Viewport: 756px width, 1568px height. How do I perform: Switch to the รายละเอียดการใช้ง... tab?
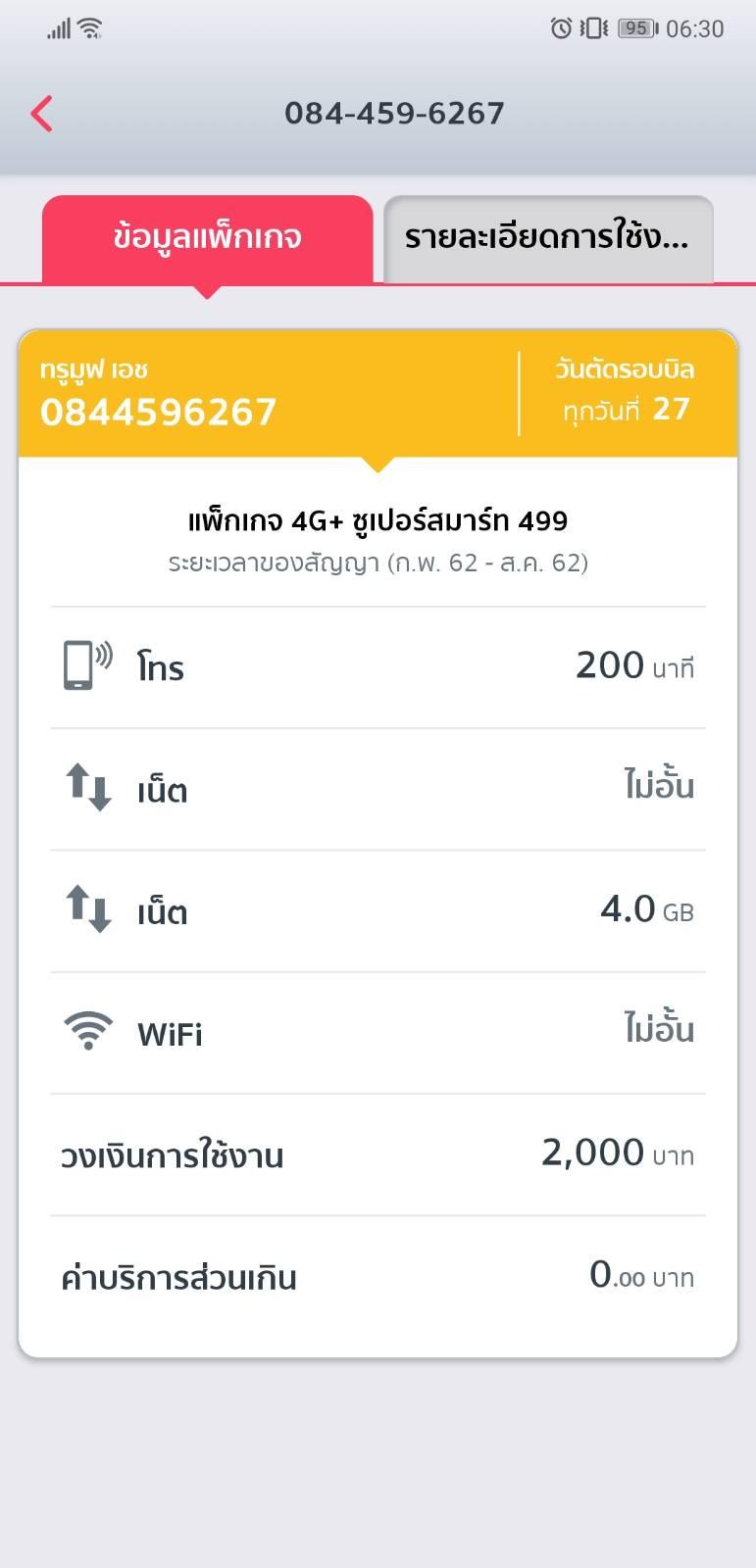(547, 239)
